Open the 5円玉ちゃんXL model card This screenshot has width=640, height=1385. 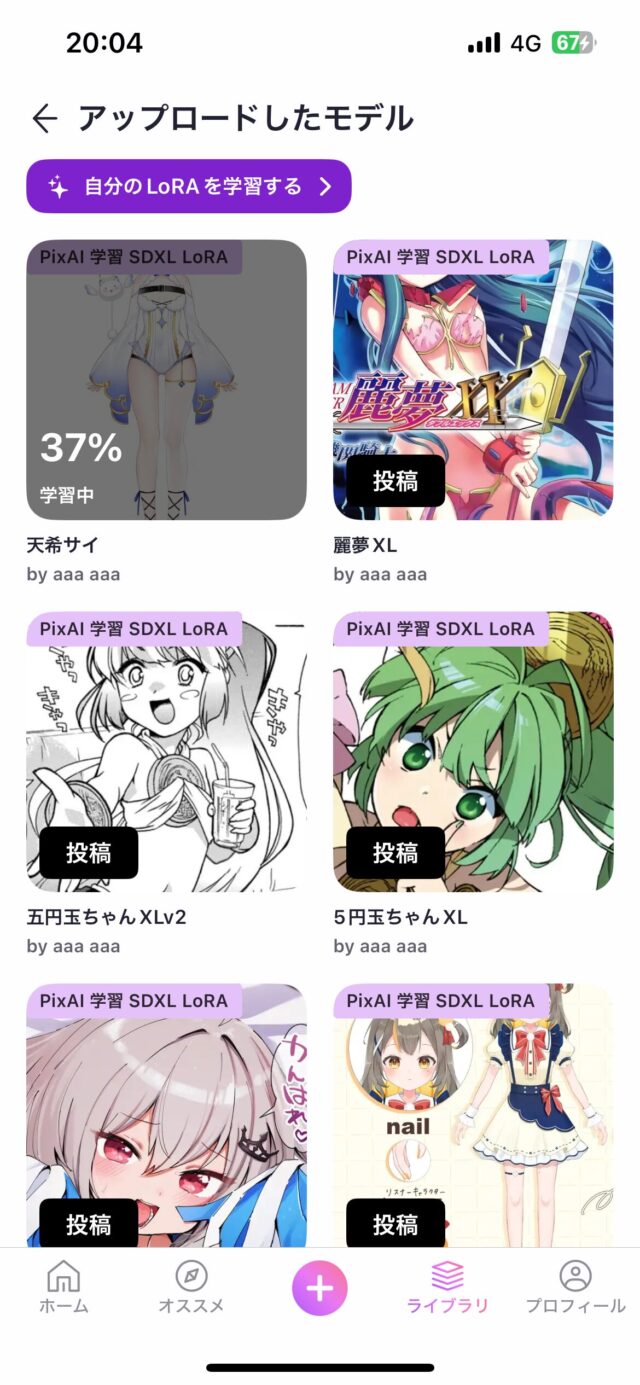pyautogui.click(x=473, y=730)
